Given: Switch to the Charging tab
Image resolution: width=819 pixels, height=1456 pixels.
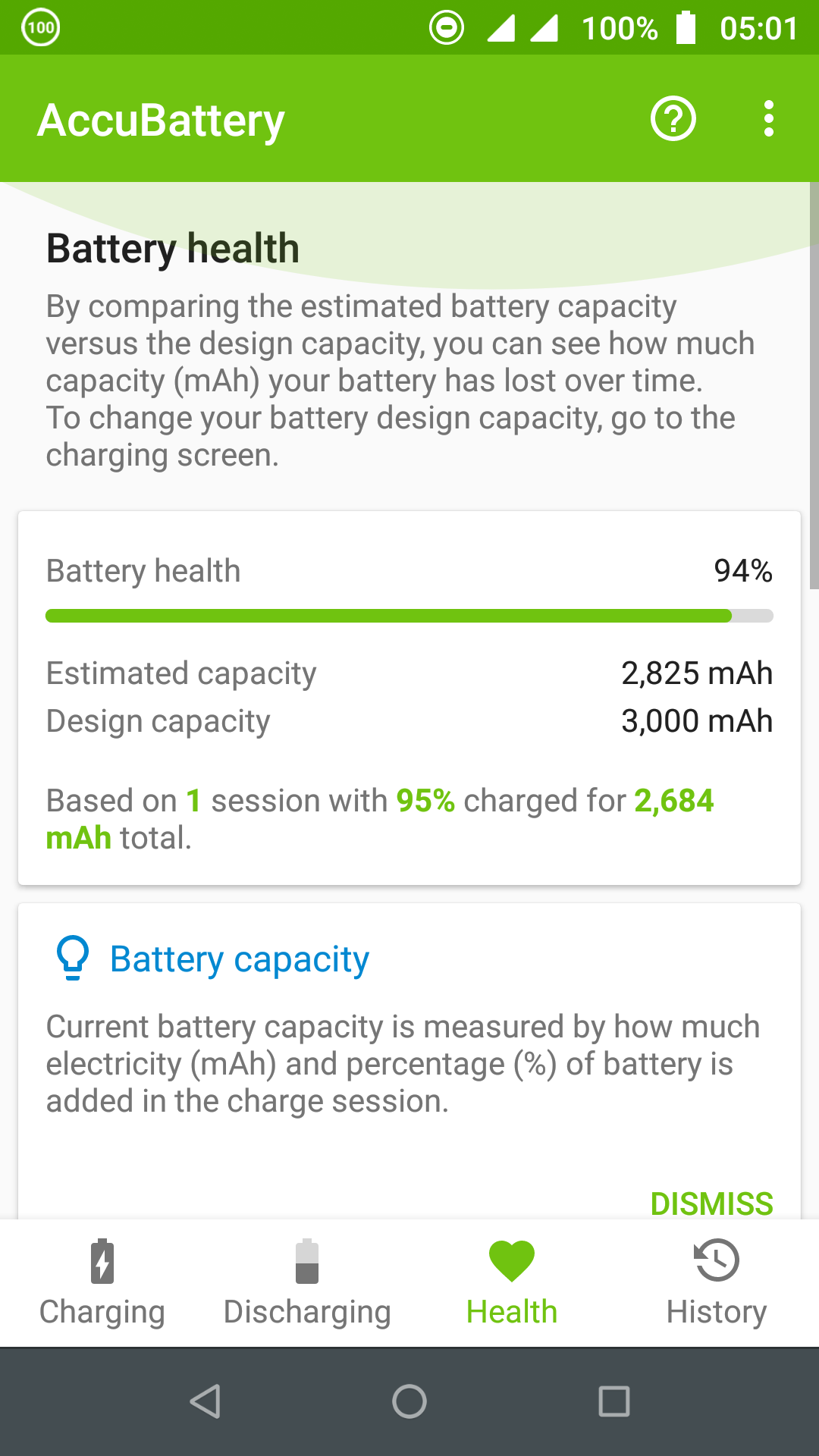Looking at the screenshot, I should click(102, 1283).
